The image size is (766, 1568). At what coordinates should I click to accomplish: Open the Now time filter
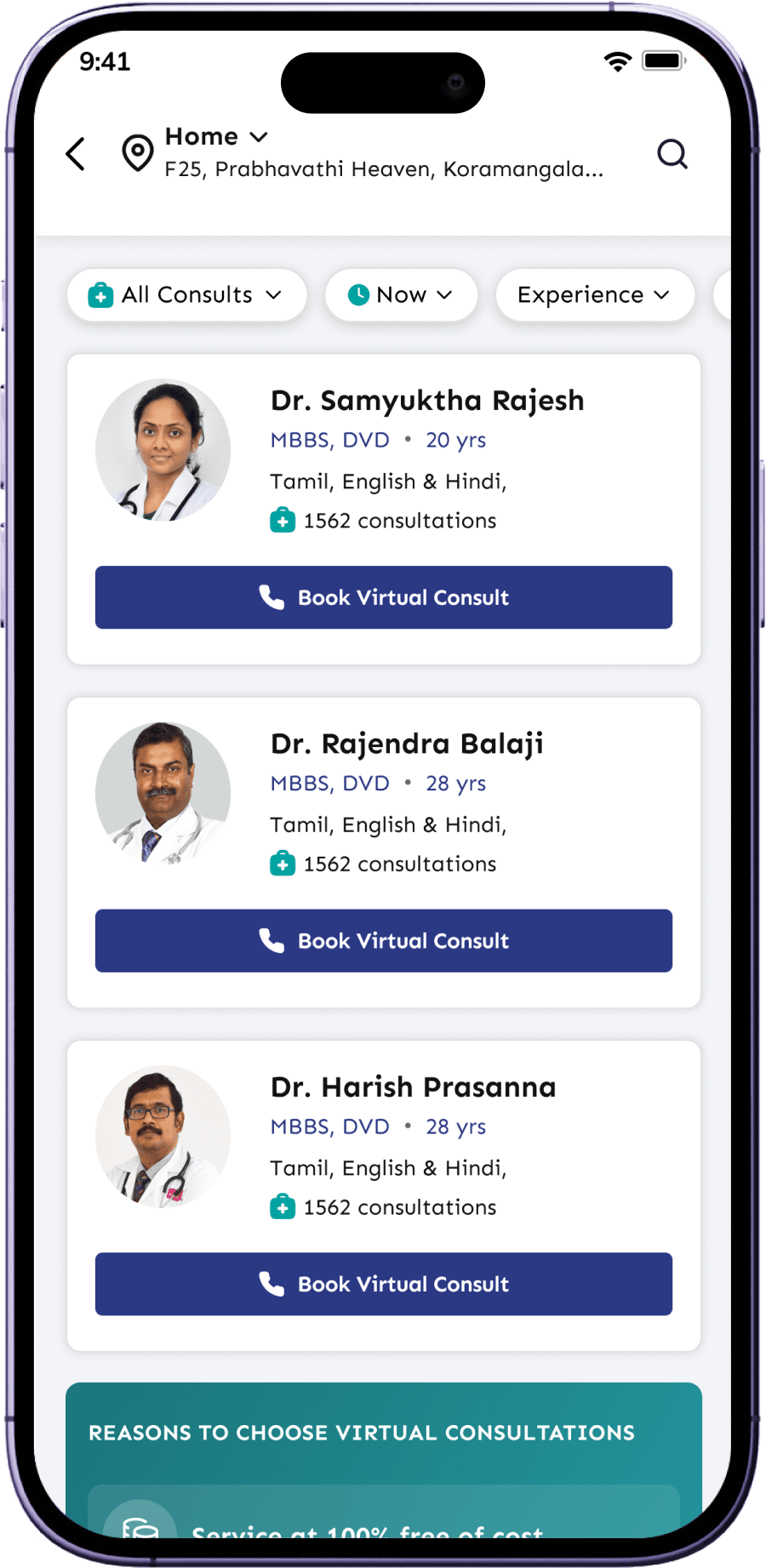click(400, 295)
